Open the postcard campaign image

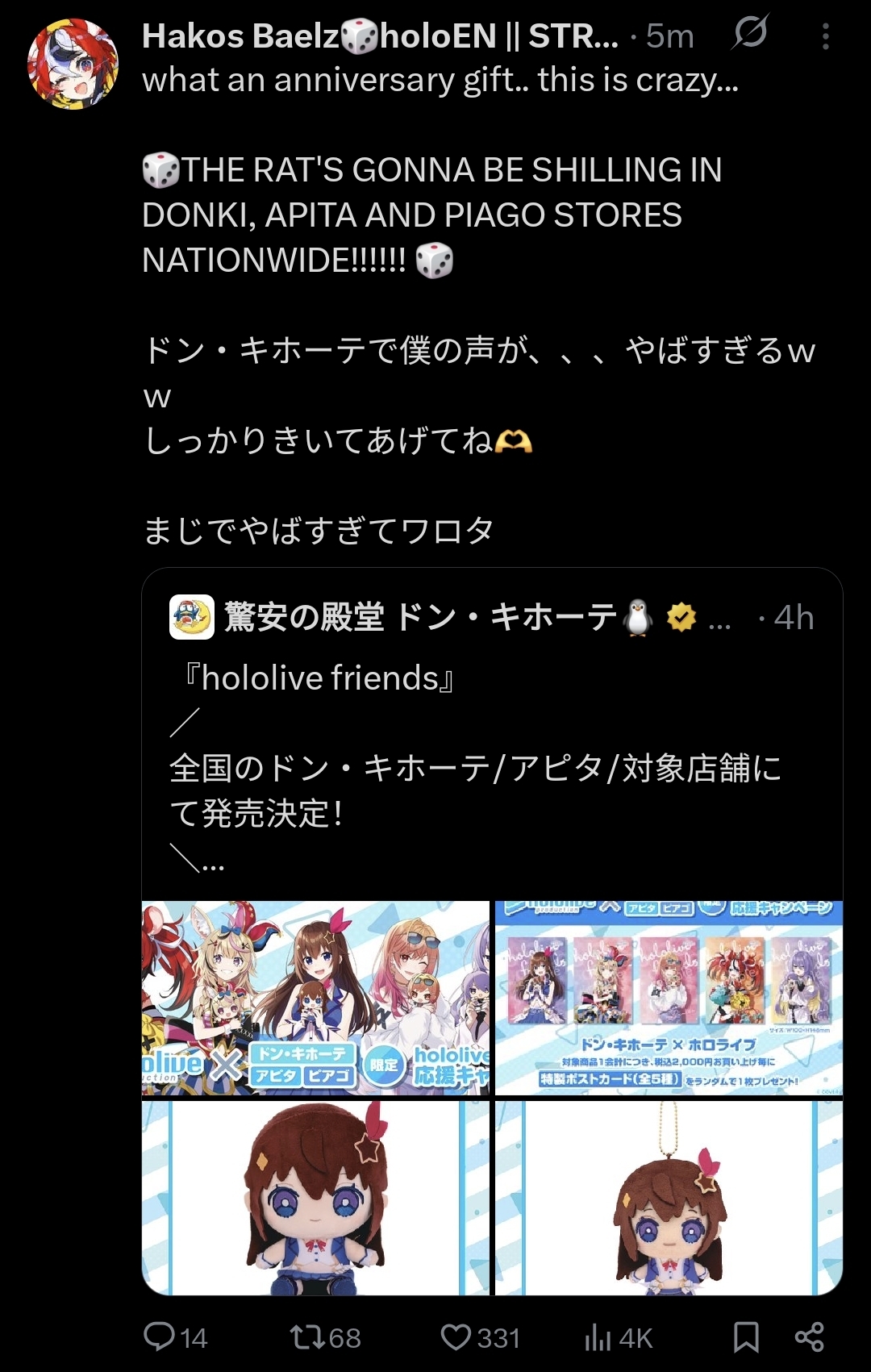(x=669, y=998)
